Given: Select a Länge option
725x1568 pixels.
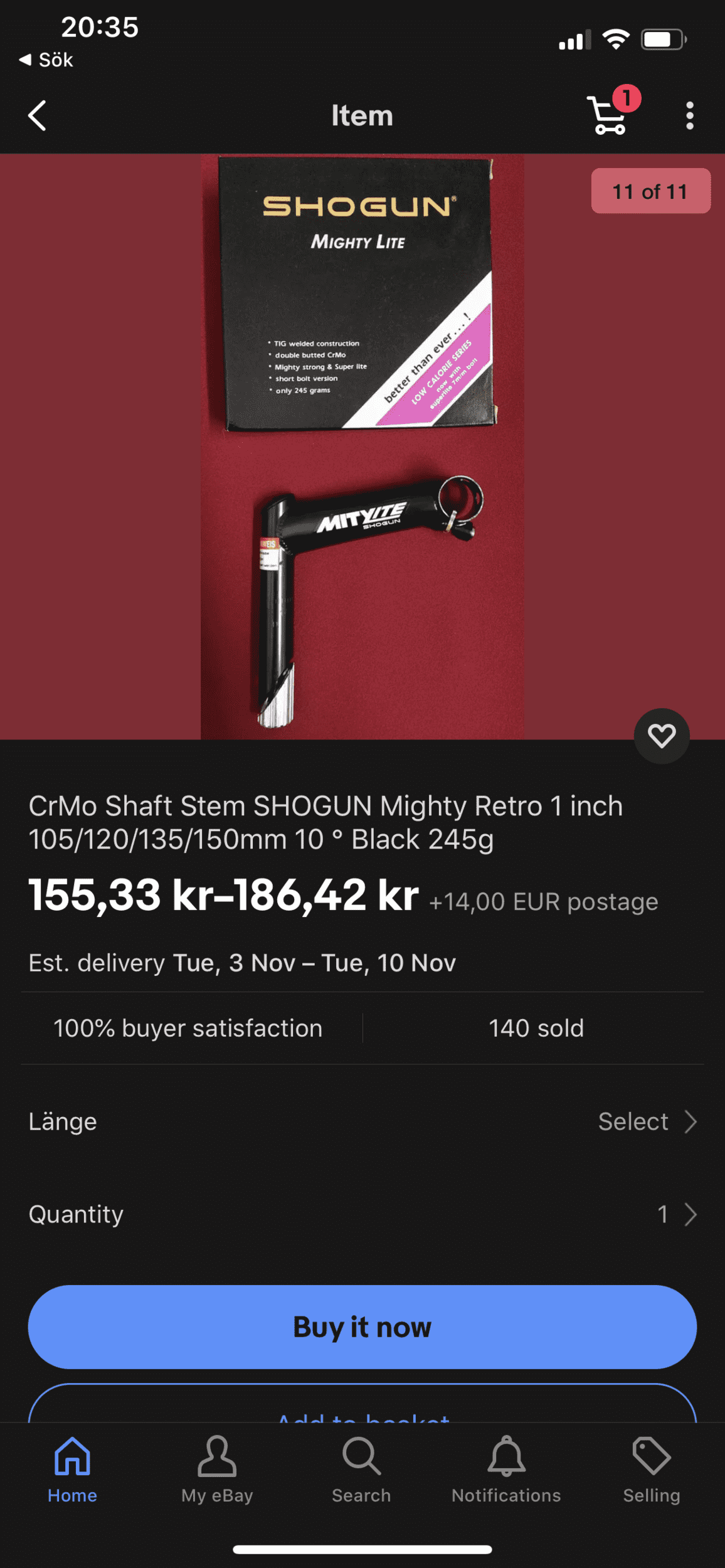Looking at the screenshot, I should point(362,1122).
